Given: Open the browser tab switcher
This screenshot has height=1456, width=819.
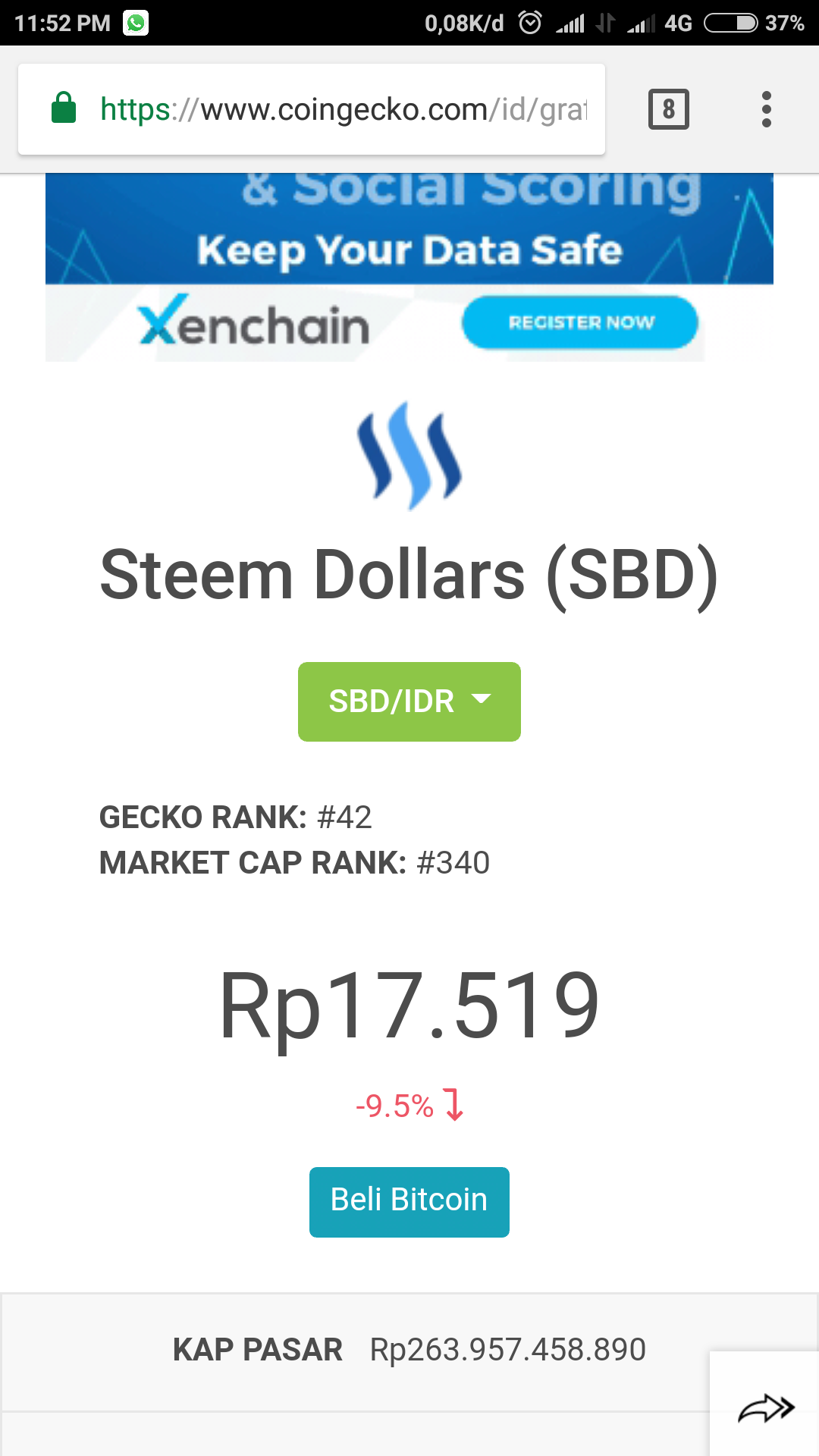Looking at the screenshot, I should point(668,109).
